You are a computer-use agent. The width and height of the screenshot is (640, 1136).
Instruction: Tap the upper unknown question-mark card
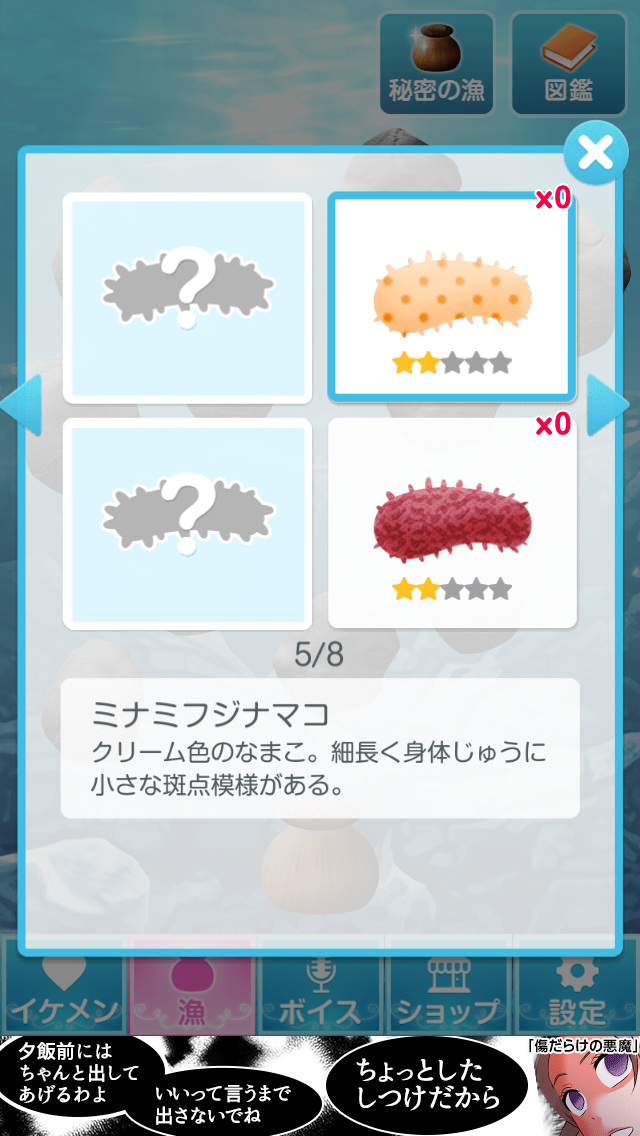click(187, 297)
